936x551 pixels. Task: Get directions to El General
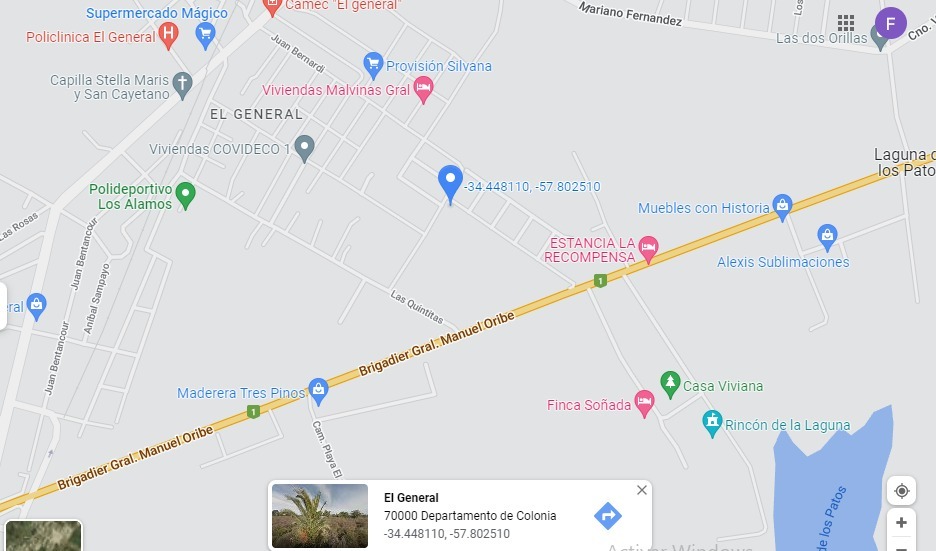click(x=608, y=516)
